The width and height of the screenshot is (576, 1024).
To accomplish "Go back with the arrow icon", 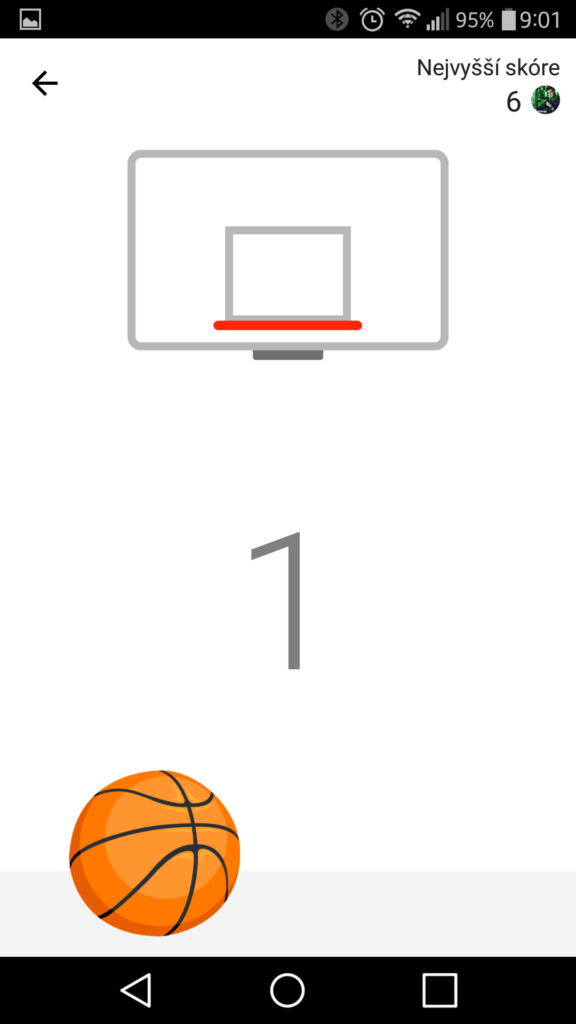I will (x=45, y=84).
